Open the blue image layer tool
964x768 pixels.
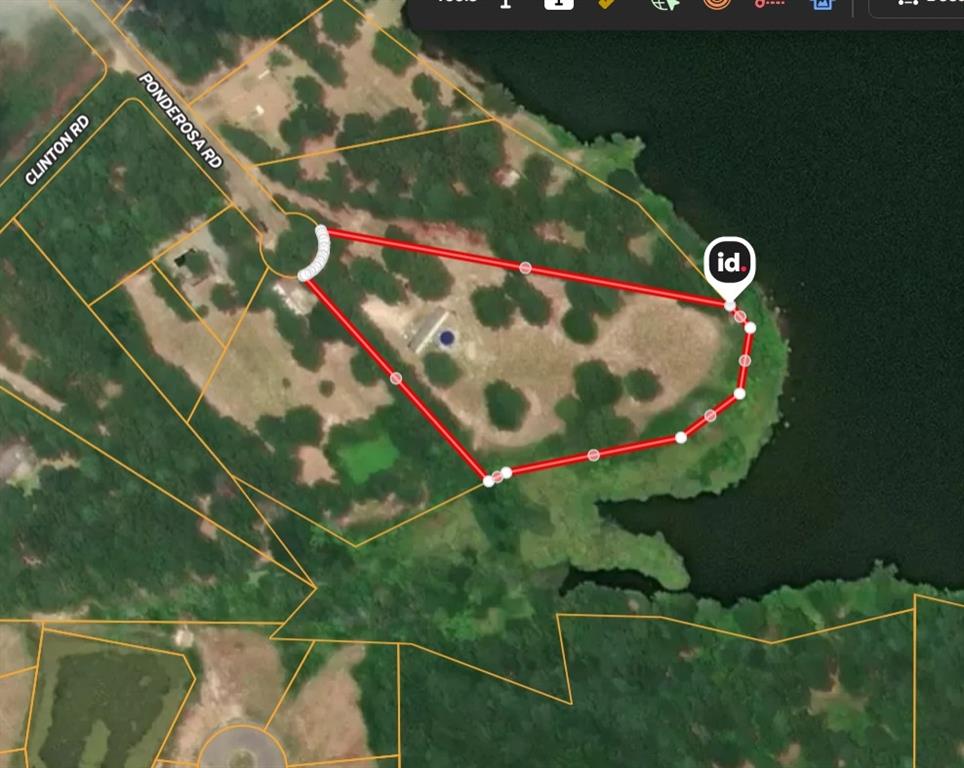tap(822, 3)
